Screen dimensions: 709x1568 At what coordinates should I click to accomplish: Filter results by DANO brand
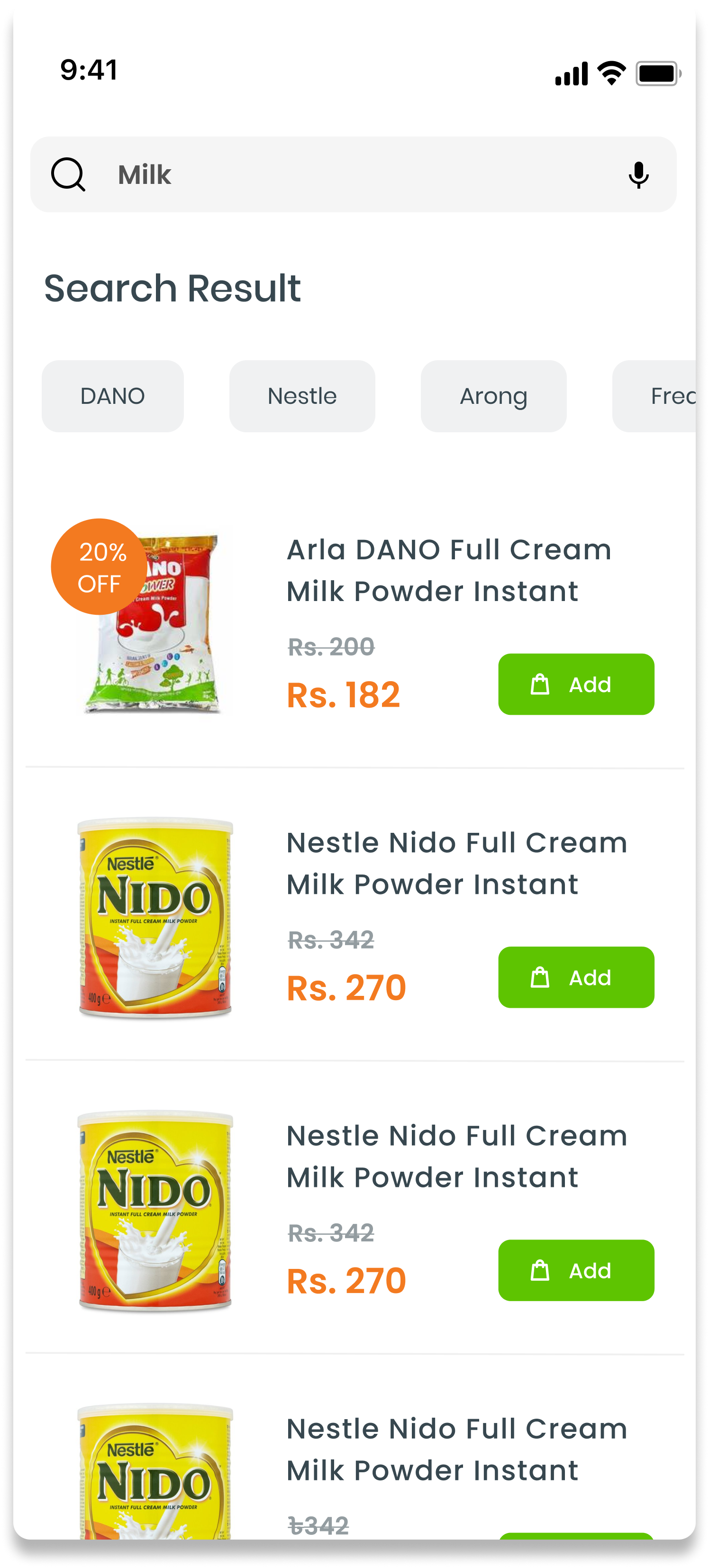(x=113, y=396)
